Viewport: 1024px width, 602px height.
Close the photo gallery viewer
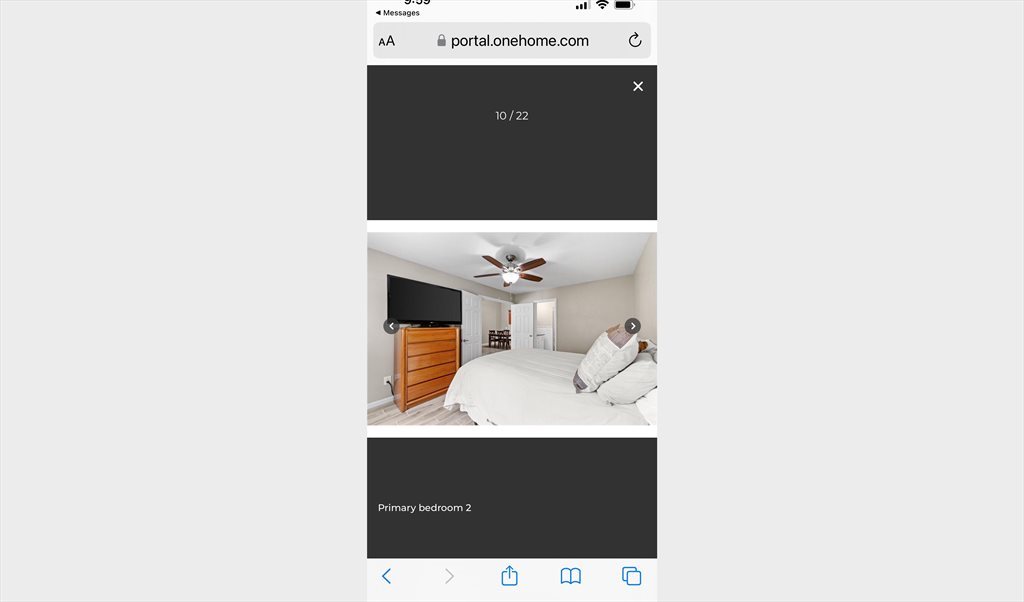pyautogui.click(x=638, y=87)
